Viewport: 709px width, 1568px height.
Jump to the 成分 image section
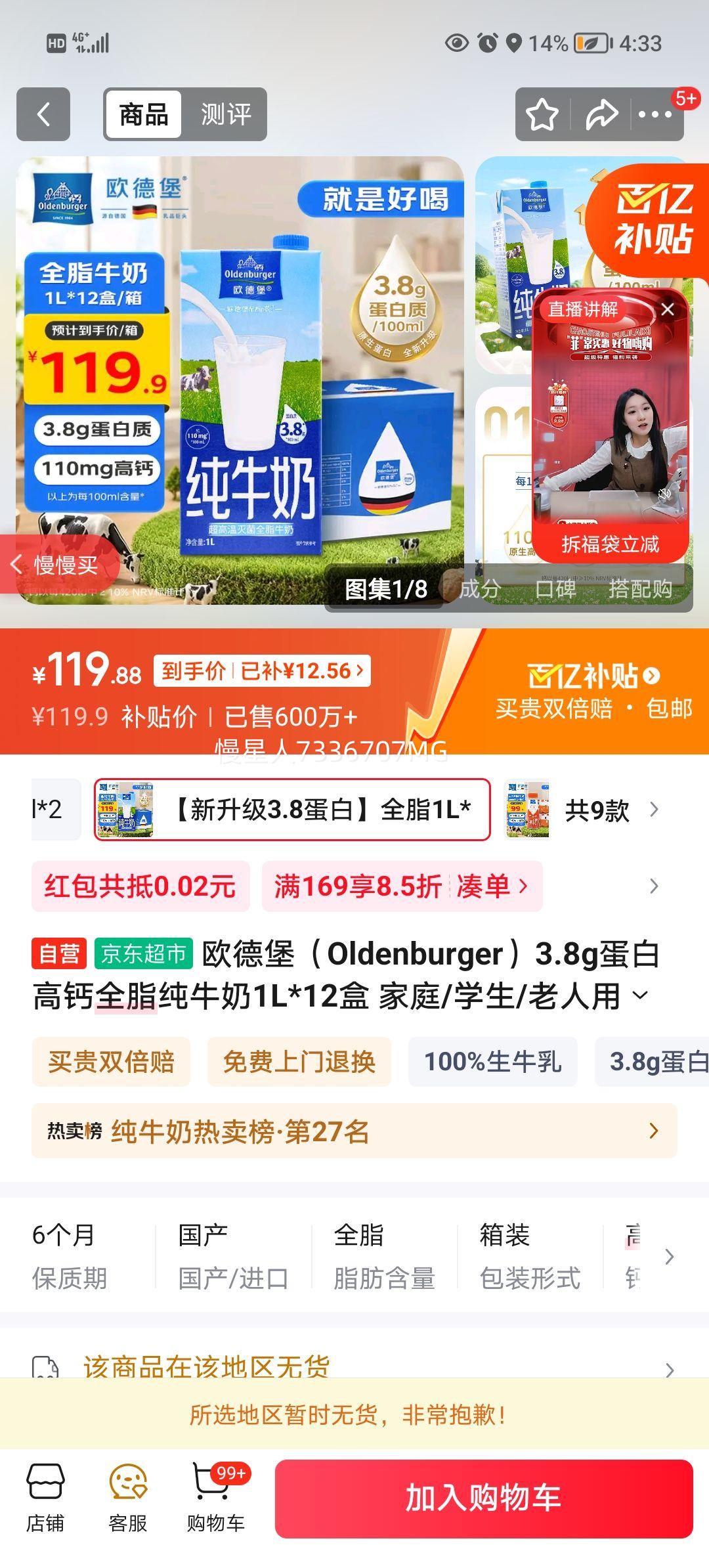pyautogui.click(x=480, y=588)
